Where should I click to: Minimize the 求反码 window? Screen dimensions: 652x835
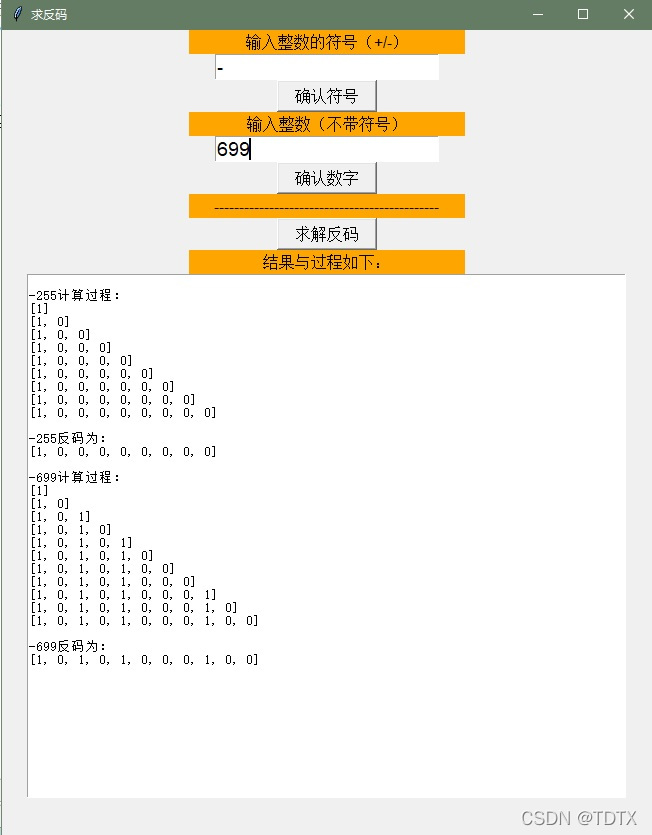pyautogui.click(x=538, y=14)
